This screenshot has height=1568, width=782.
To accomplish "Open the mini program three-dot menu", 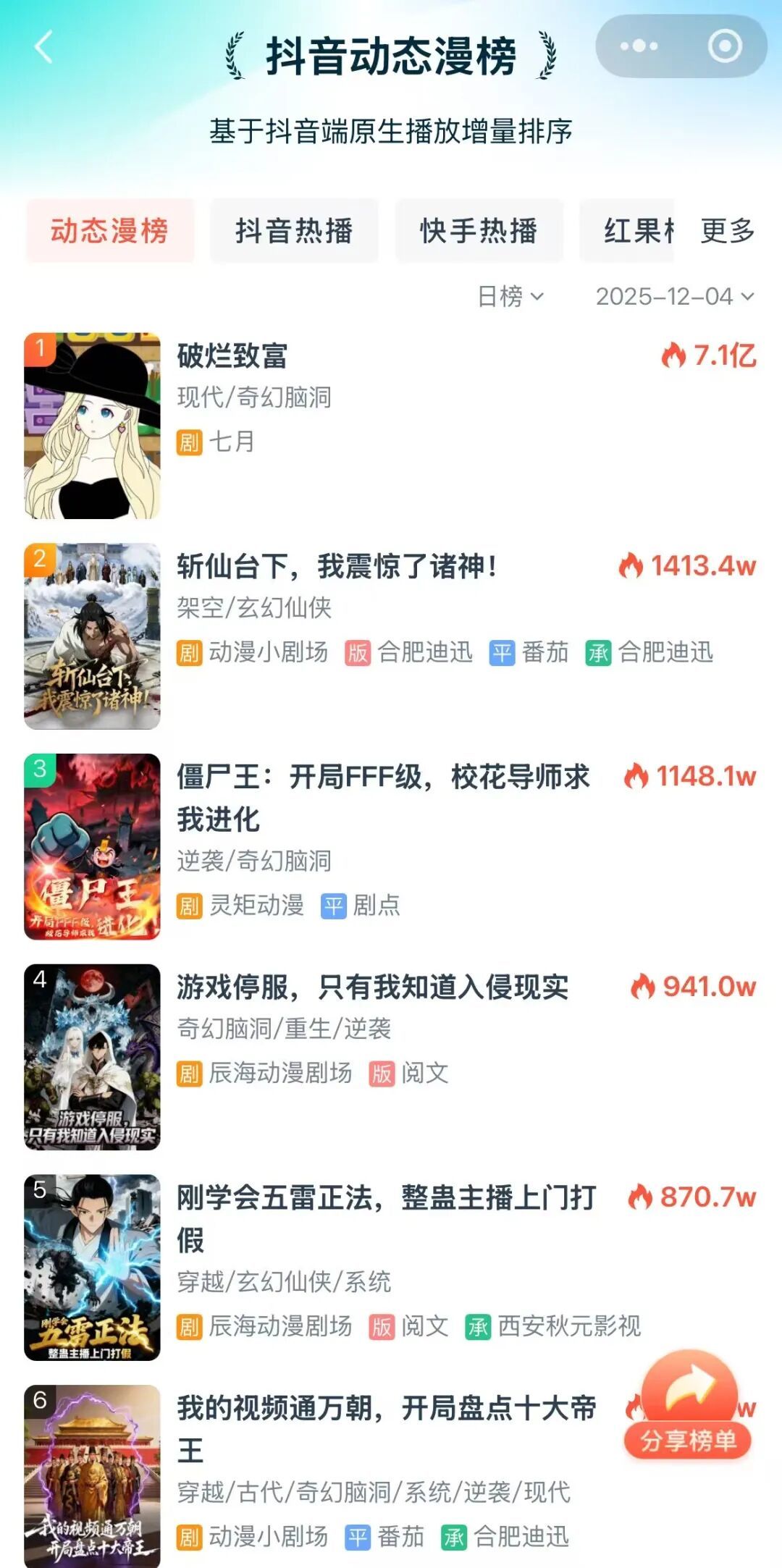I will coord(639,46).
